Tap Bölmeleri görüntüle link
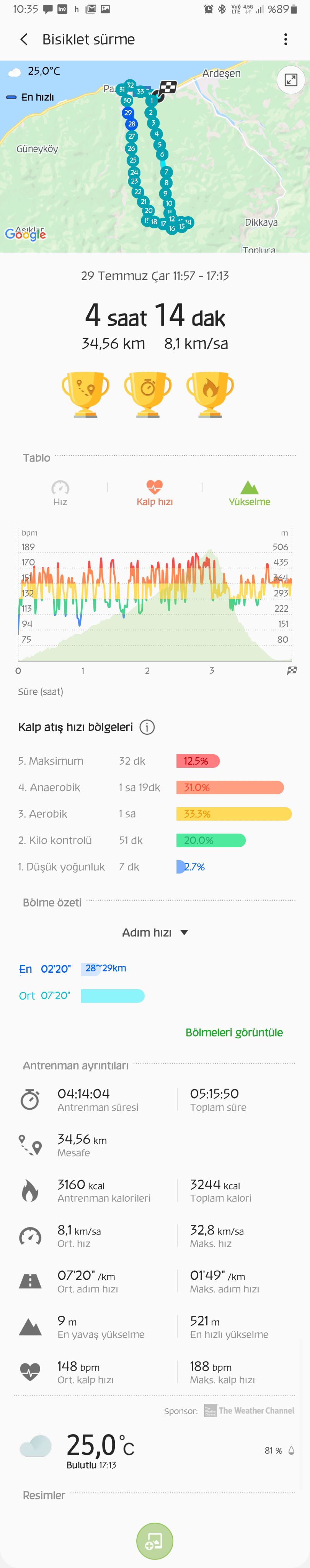The image size is (310, 1568). [x=234, y=1032]
